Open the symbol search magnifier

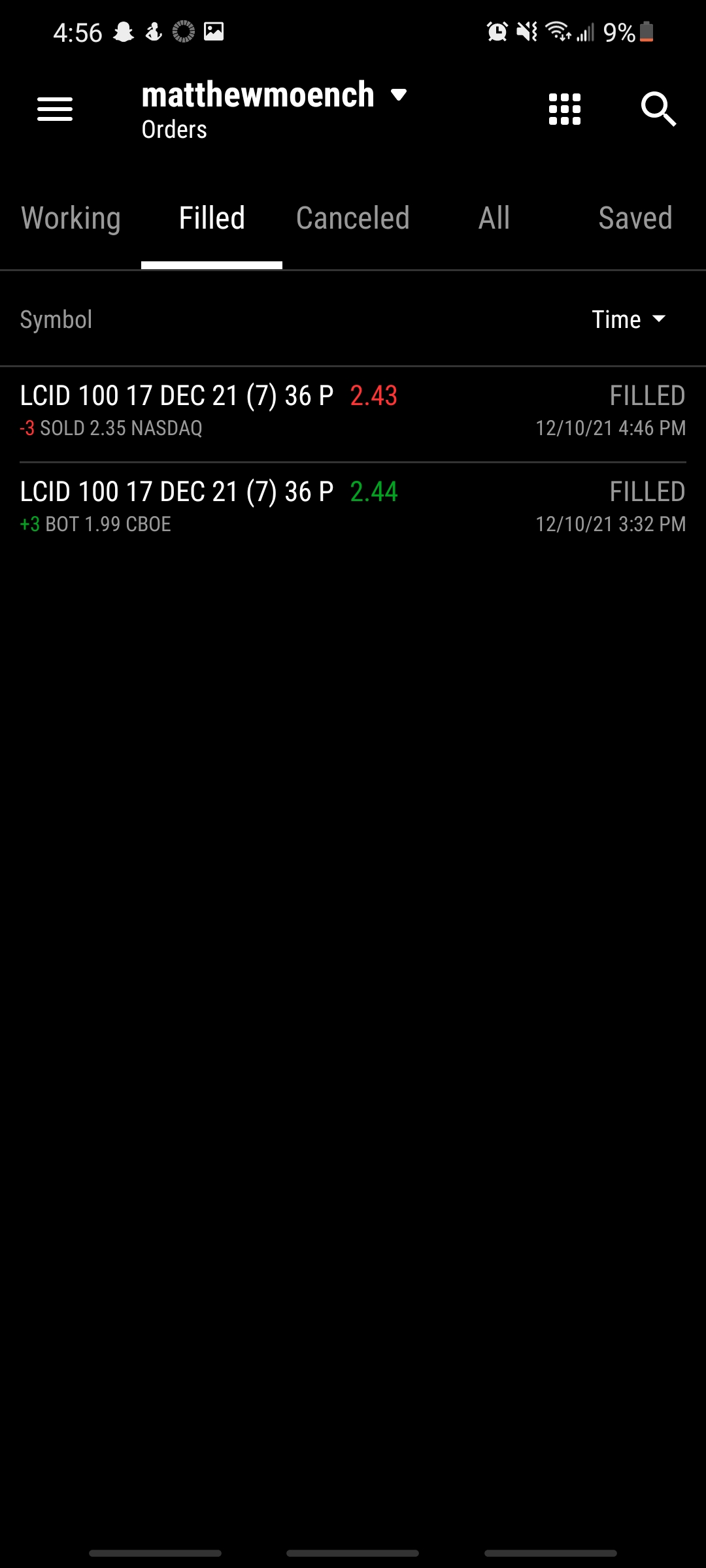point(658,109)
